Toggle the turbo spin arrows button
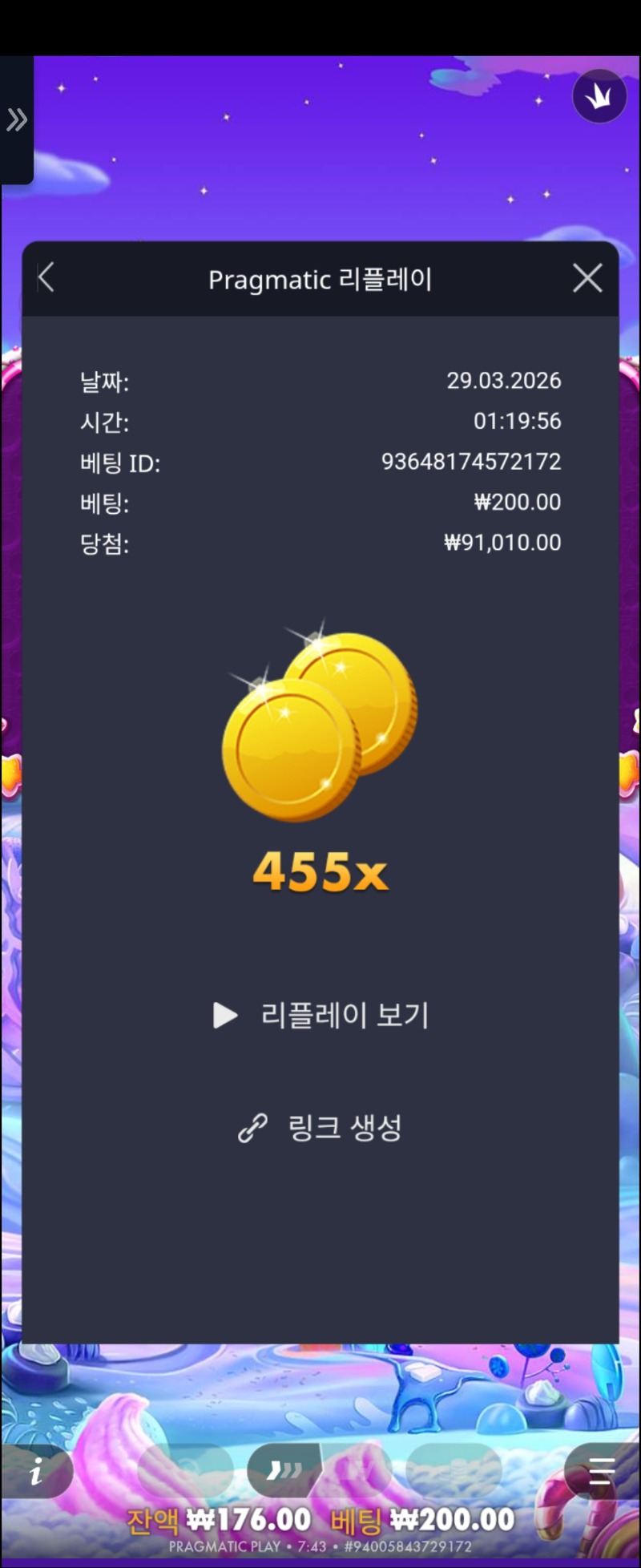This screenshot has width=641, height=1568. [284, 1469]
